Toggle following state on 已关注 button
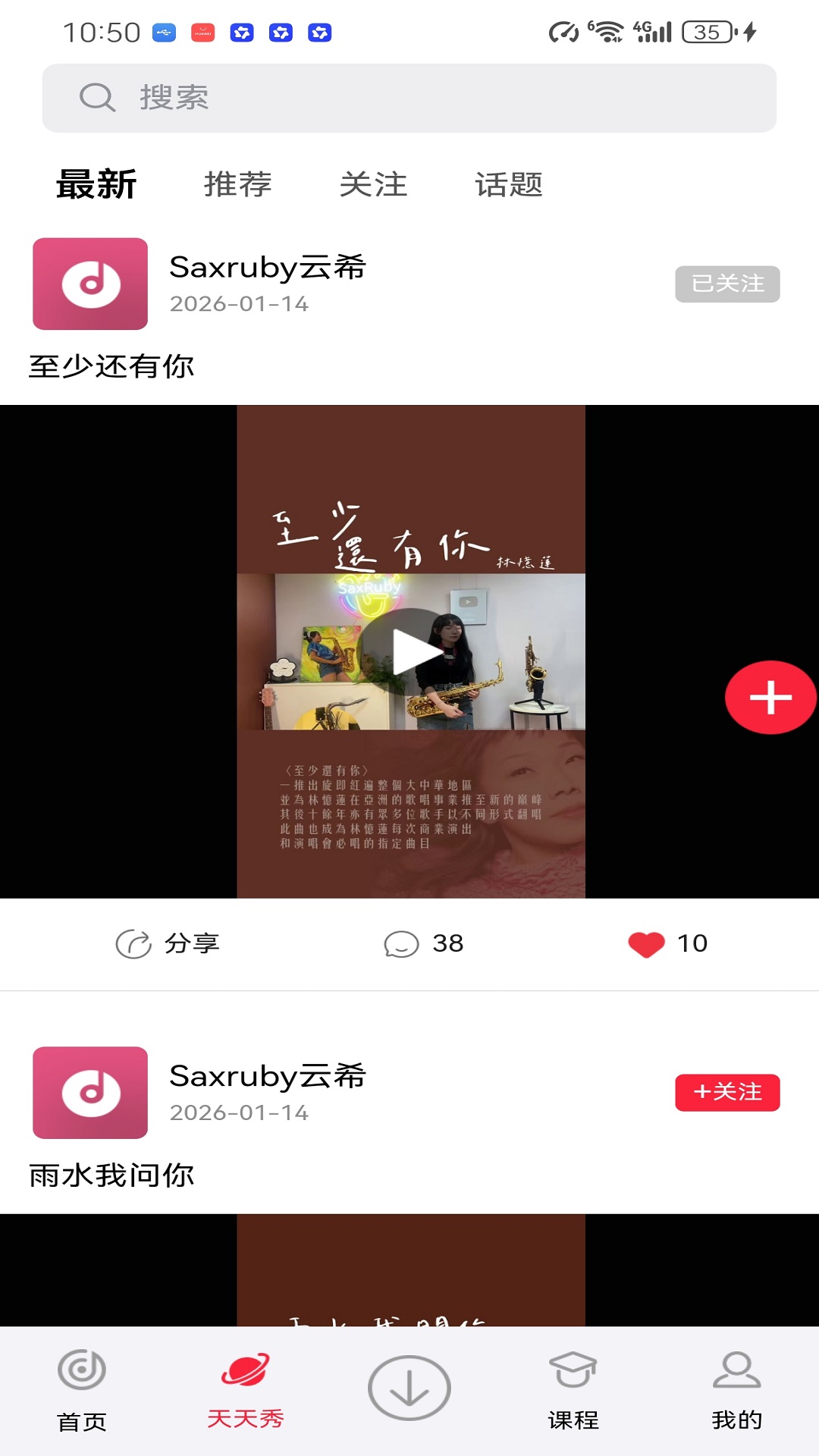This screenshot has width=819, height=1456. pos(726,283)
